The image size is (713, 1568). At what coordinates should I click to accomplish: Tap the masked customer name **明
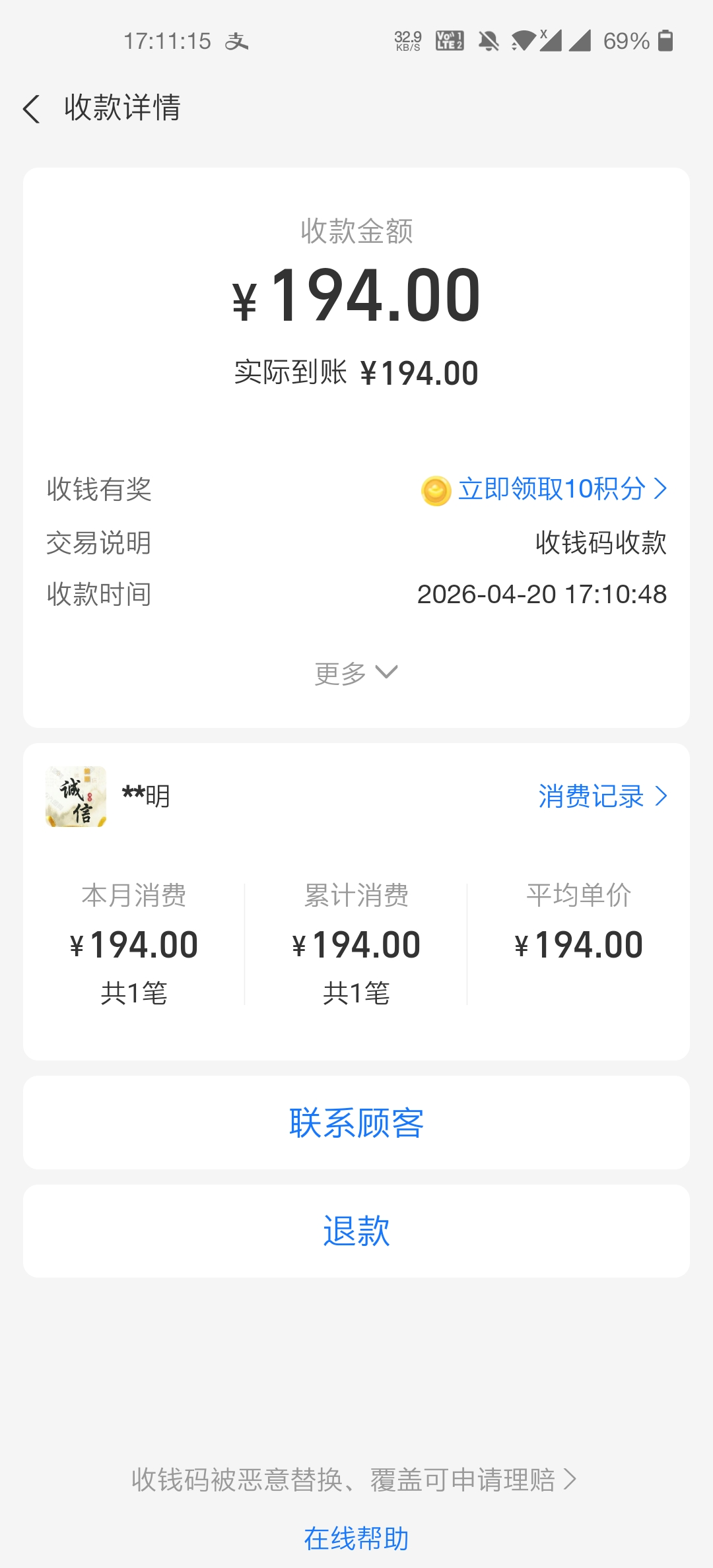[x=147, y=797]
